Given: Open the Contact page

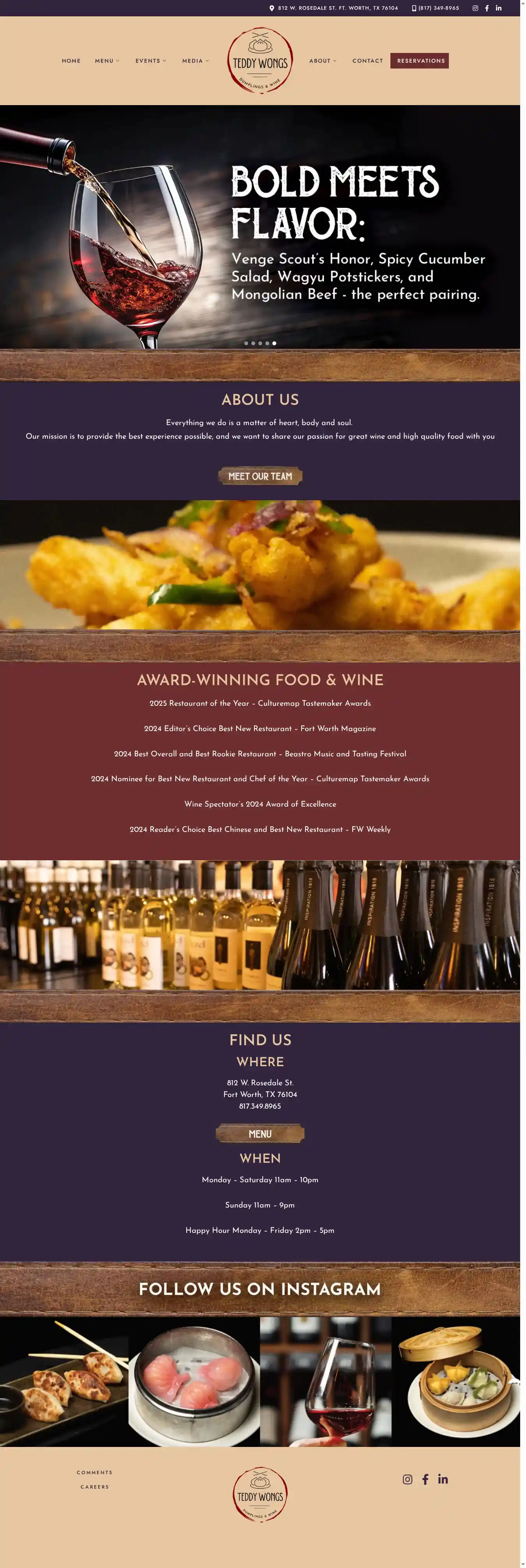Looking at the screenshot, I should point(367,61).
